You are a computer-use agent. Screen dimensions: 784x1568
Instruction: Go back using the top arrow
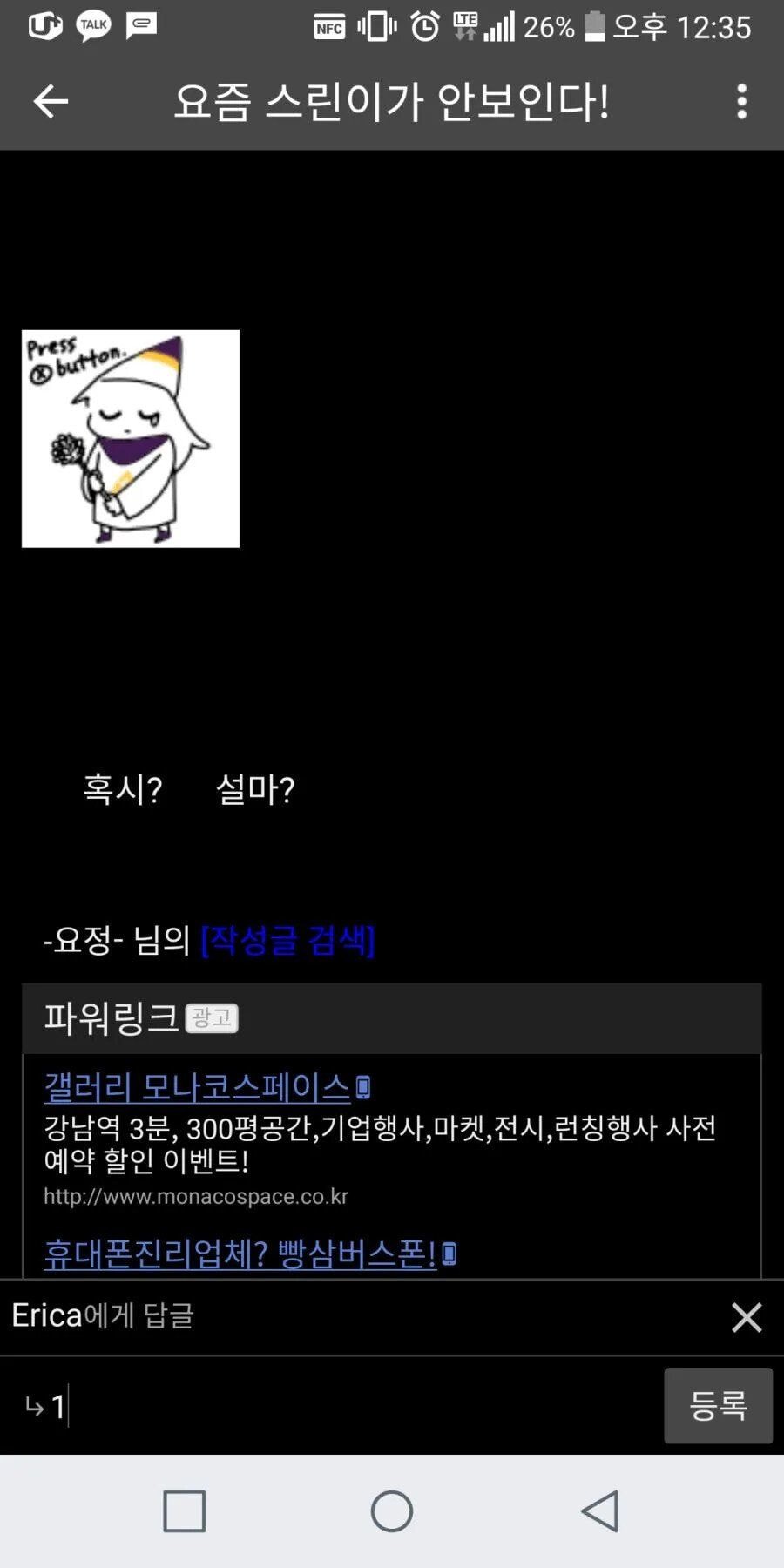point(50,102)
